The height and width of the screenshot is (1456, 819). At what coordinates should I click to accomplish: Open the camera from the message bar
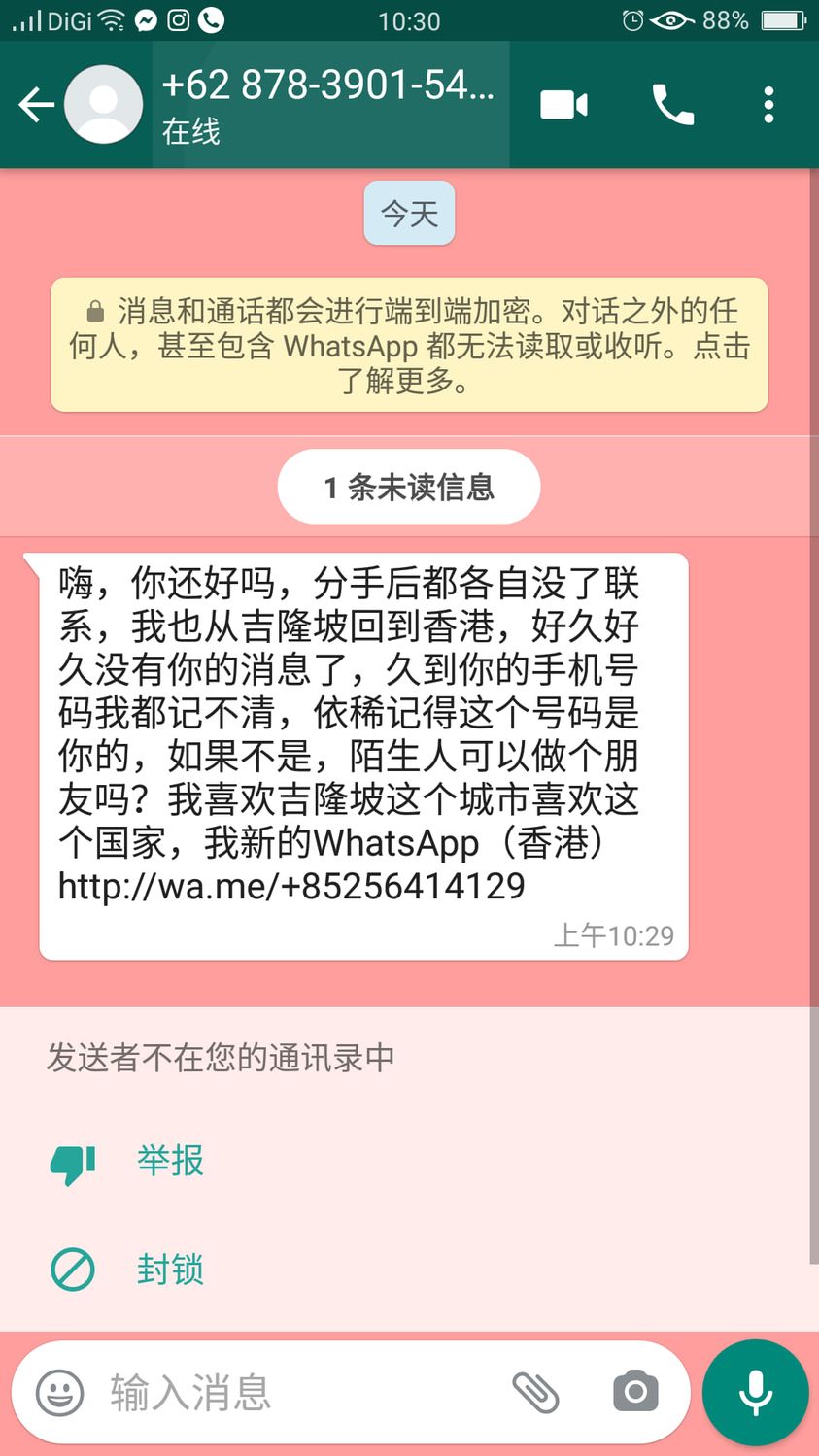pyautogui.click(x=635, y=1393)
